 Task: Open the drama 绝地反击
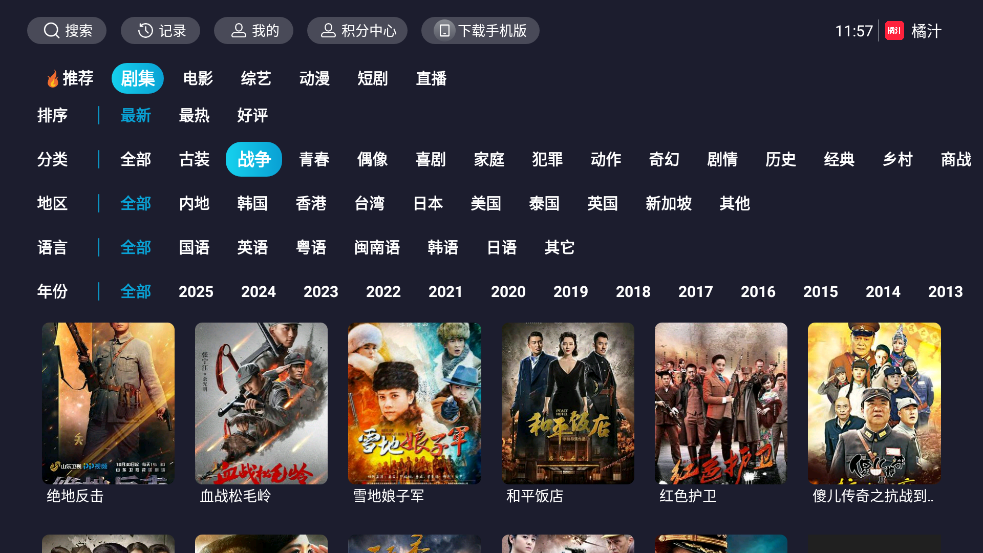tap(108, 403)
